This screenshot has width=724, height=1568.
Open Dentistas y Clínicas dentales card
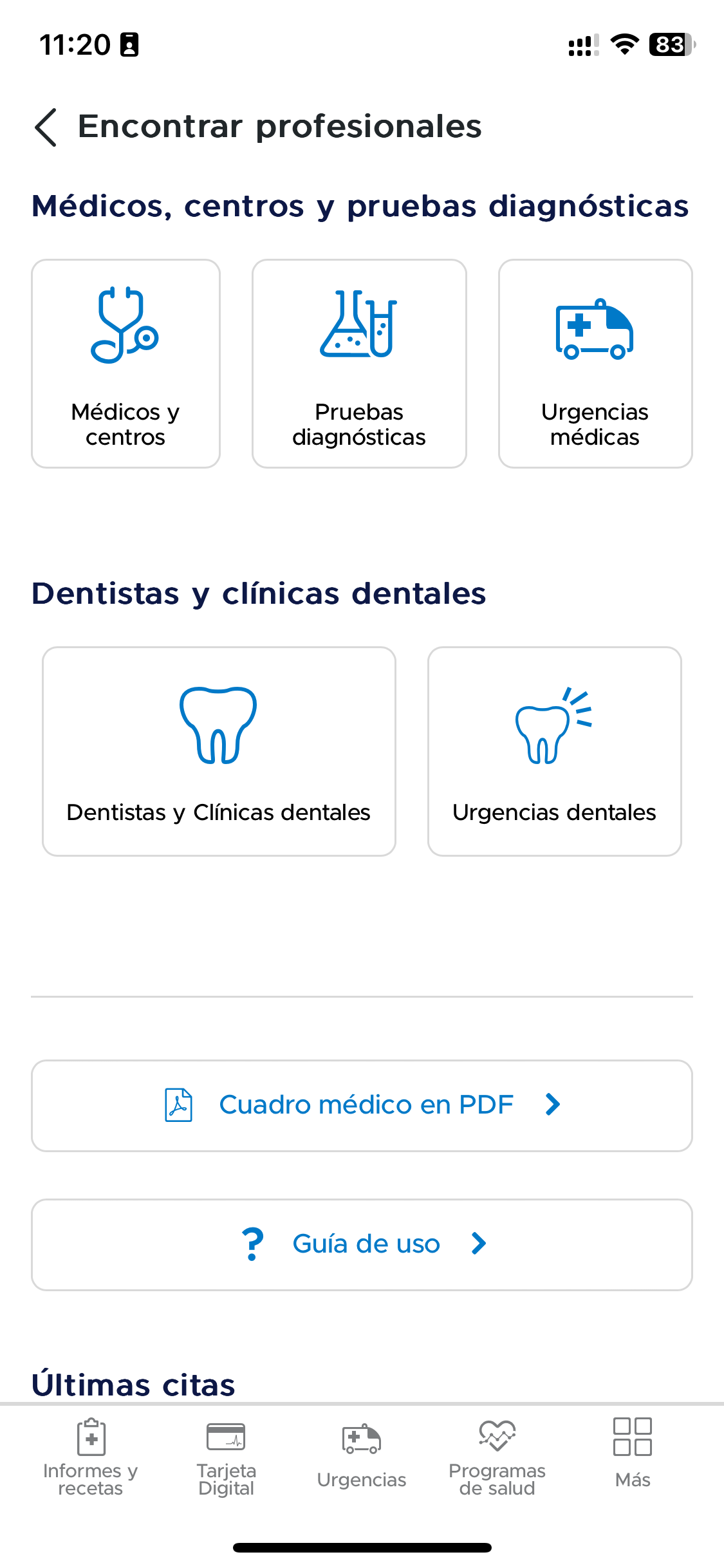[219, 751]
